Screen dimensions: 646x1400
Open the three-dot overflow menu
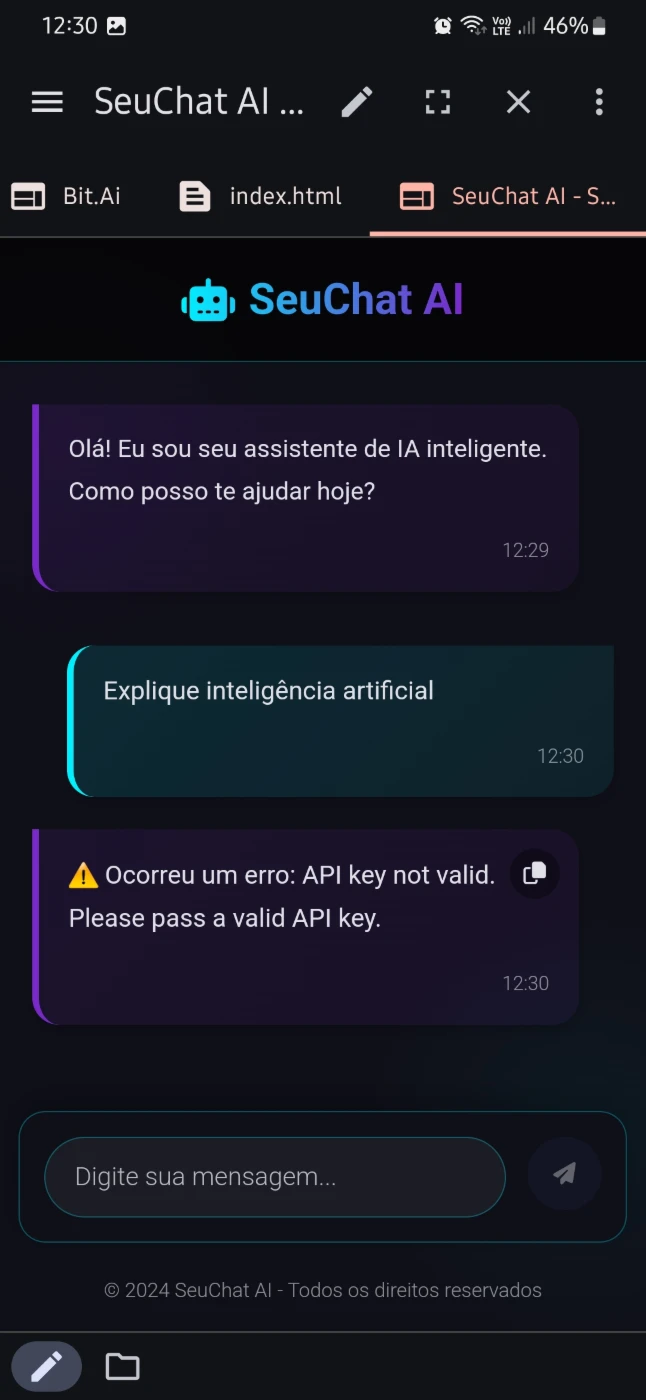pos(599,102)
